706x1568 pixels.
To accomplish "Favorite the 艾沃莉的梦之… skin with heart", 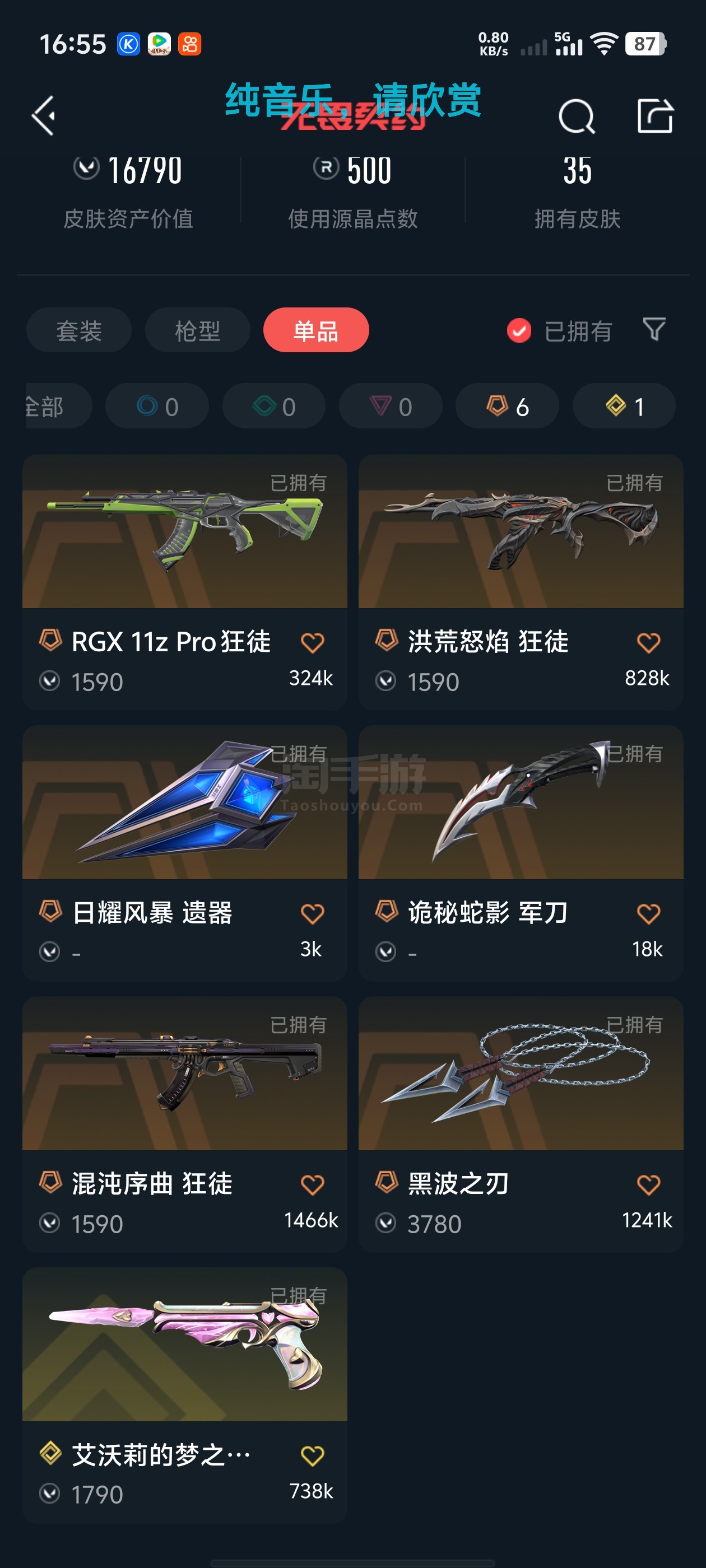I will 312,1455.
